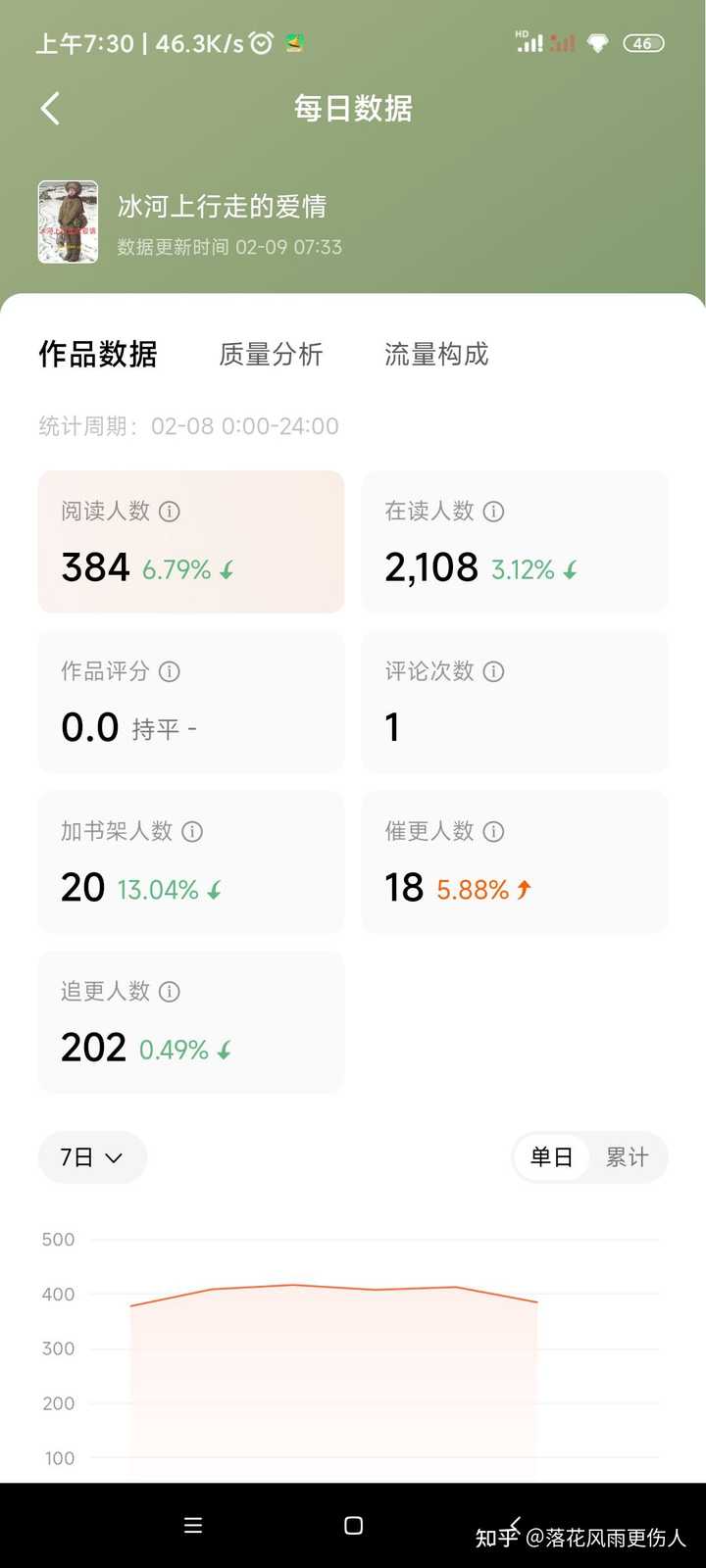This screenshot has height=1568, width=706.
Task: Switch chart to 累计 view
Action: coord(628,1157)
